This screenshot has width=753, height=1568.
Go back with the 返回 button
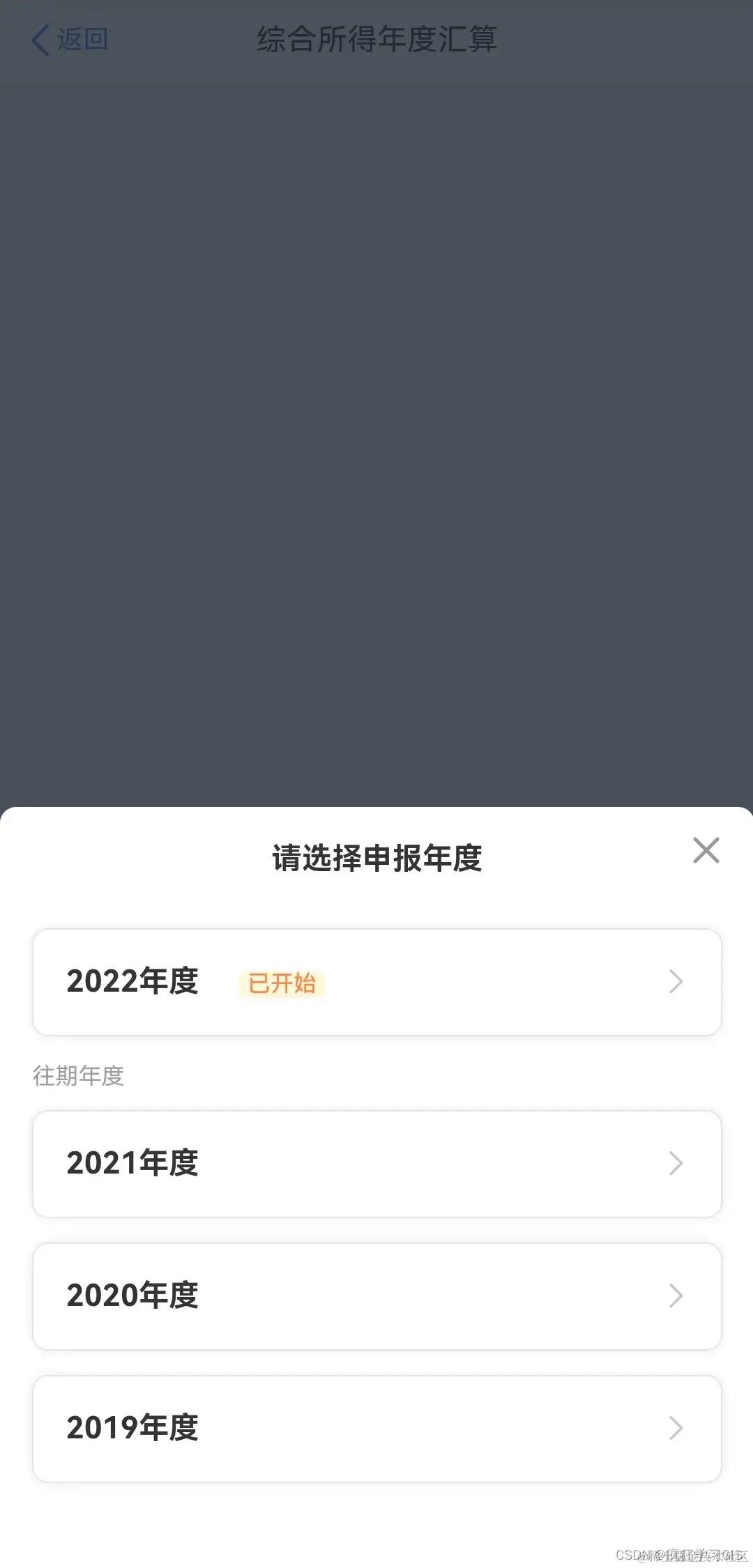click(70, 40)
